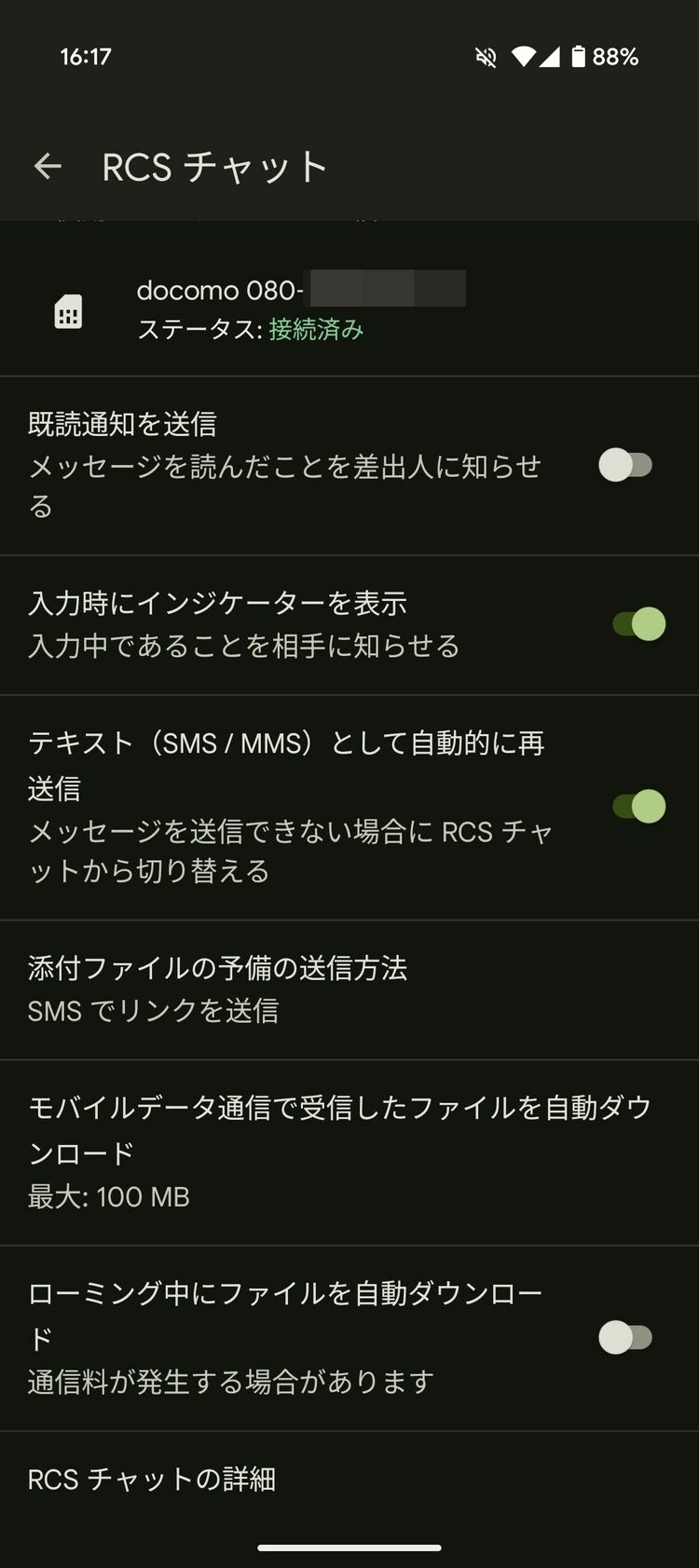
Task: Tap the battery icon showing 88%
Action: click(x=582, y=57)
